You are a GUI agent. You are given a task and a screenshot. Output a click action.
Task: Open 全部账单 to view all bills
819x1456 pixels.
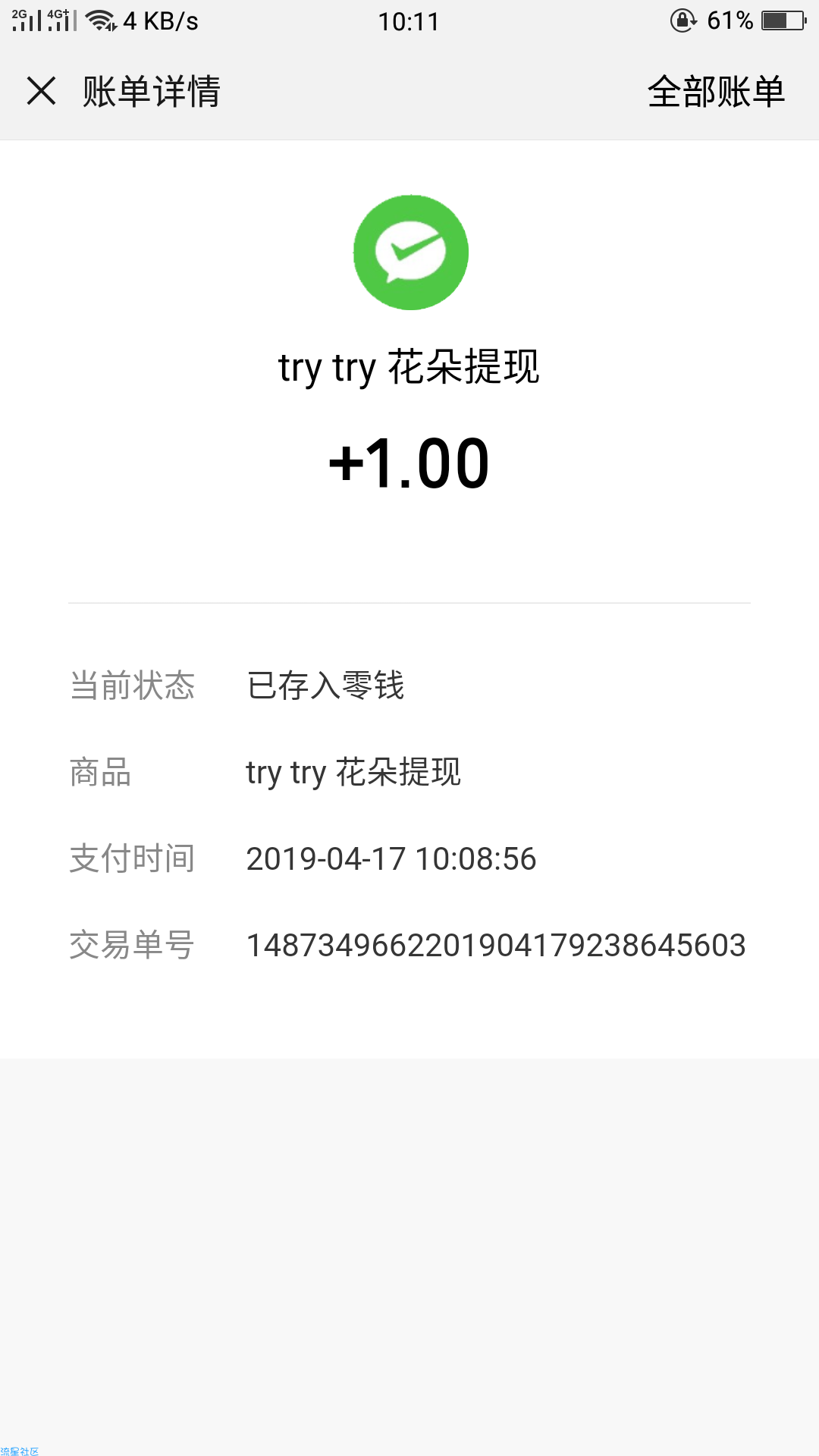(x=716, y=92)
